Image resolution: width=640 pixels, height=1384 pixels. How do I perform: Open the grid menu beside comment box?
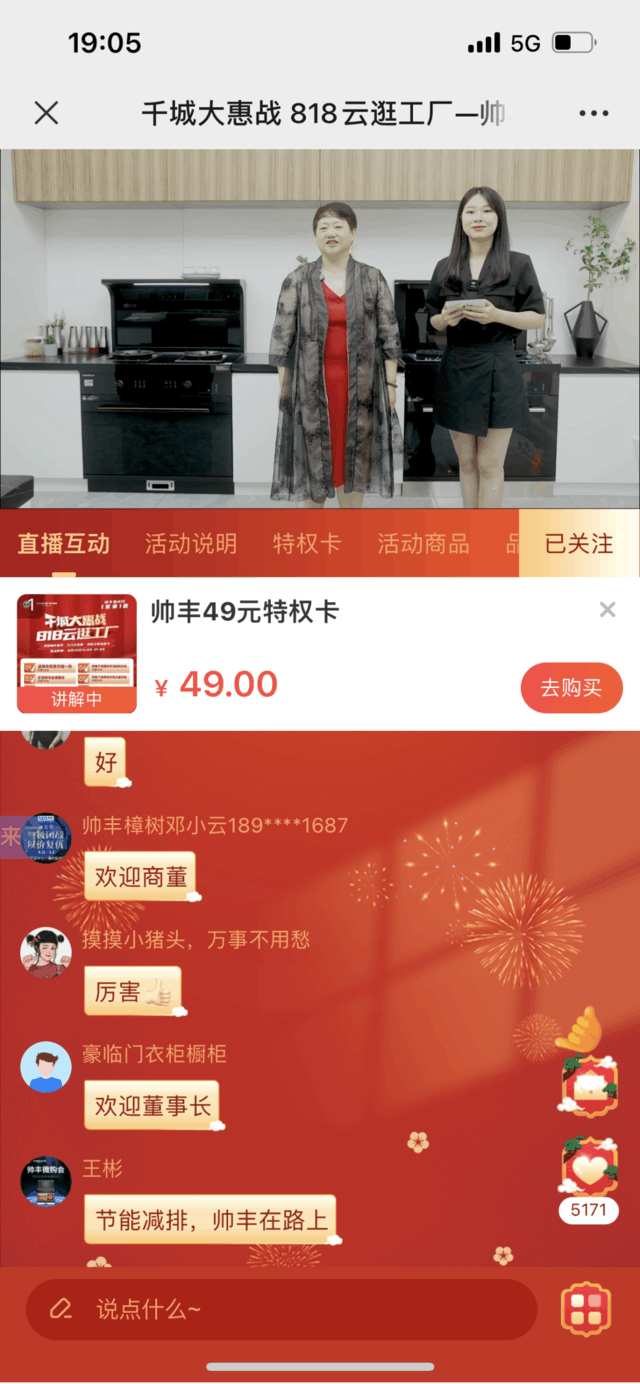(x=586, y=1309)
